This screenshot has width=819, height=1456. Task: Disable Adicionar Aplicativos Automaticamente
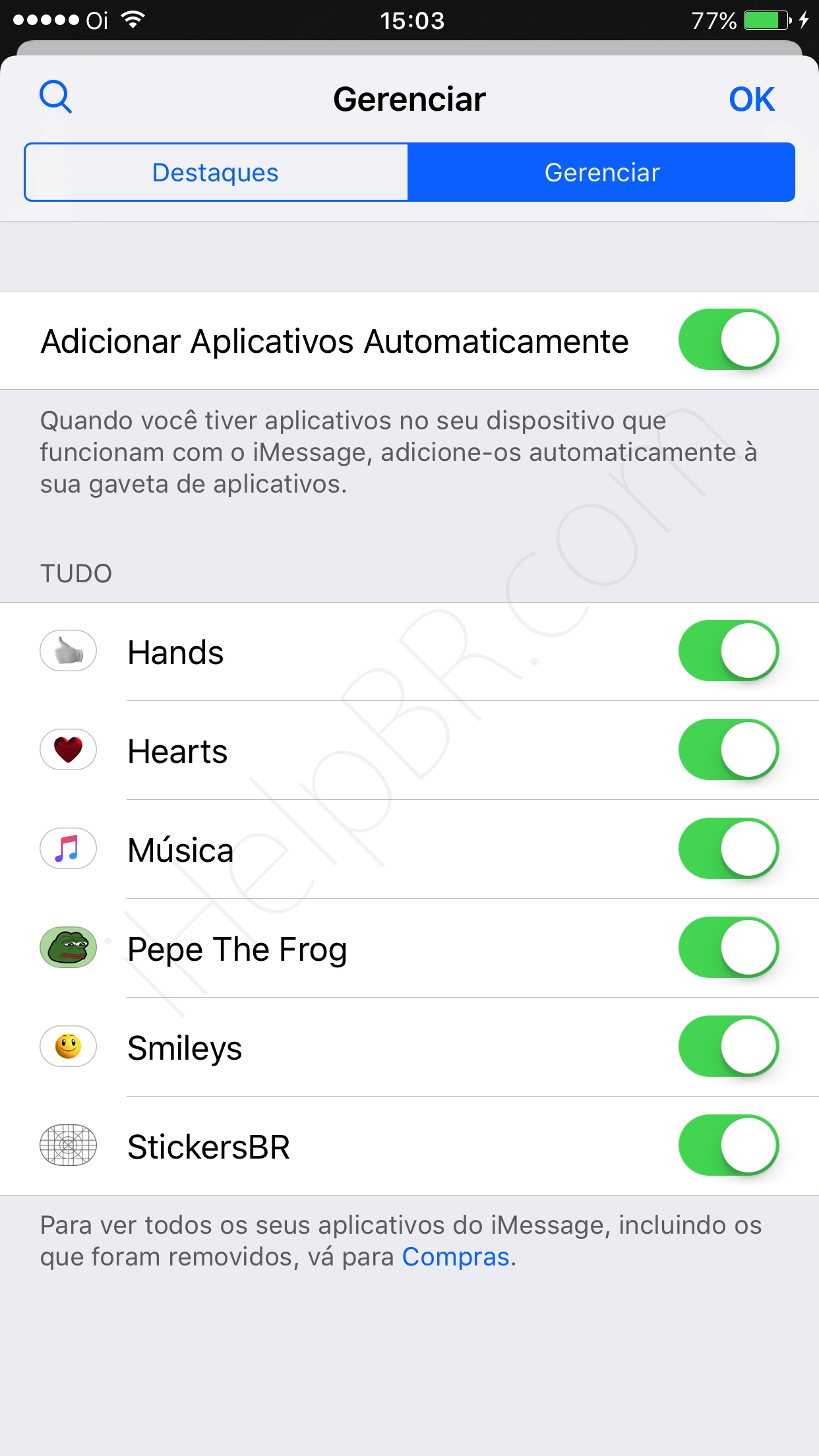coord(728,340)
